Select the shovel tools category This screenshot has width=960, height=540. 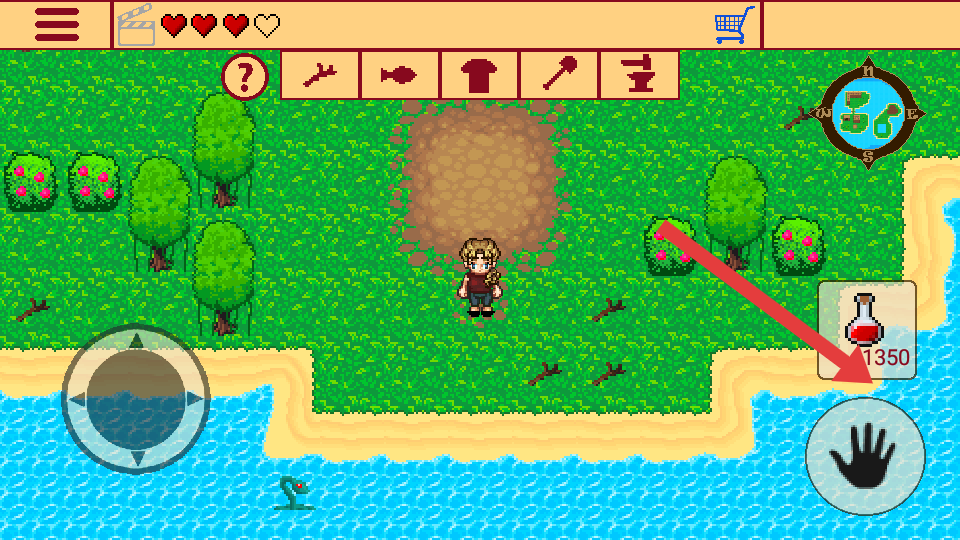[560, 76]
